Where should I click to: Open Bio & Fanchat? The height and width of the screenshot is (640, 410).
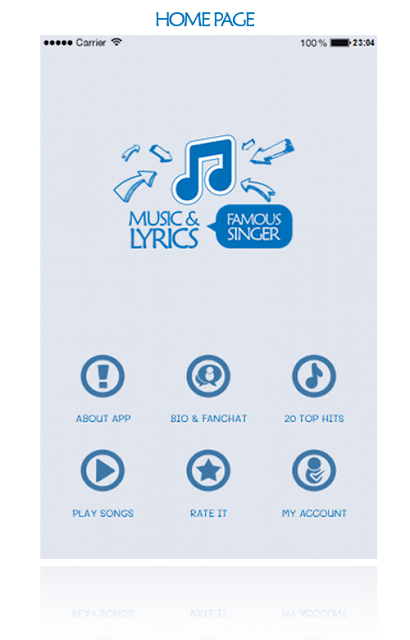pyautogui.click(x=208, y=376)
